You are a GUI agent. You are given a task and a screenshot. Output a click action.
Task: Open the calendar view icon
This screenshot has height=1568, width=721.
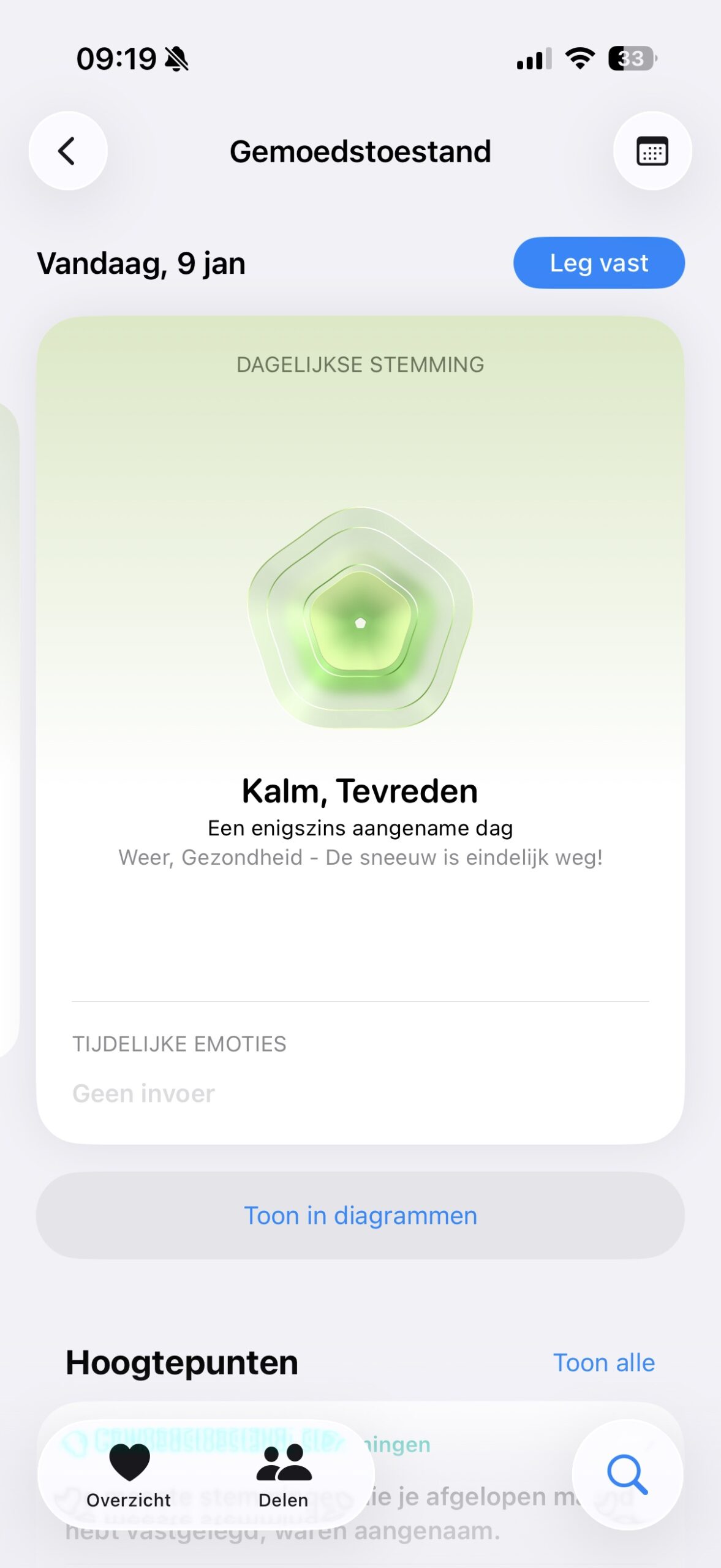coord(652,151)
